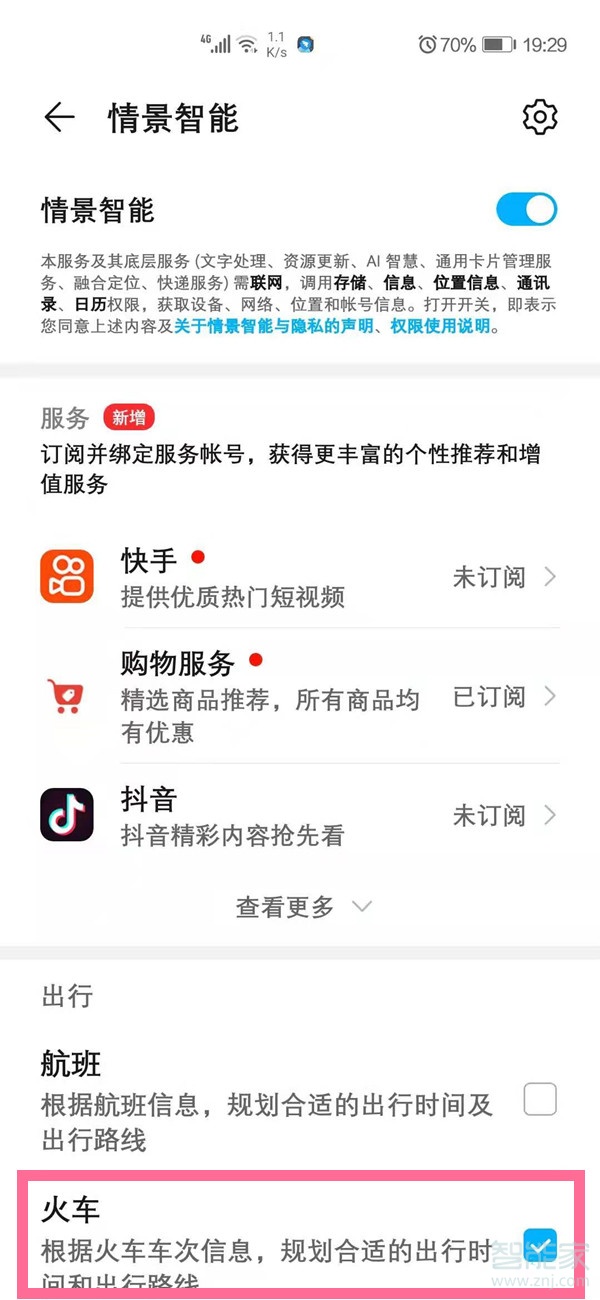This screenshot has width=600, height=1300.
Task: Open the settings gear icon
Action: (x=540, y=118)
